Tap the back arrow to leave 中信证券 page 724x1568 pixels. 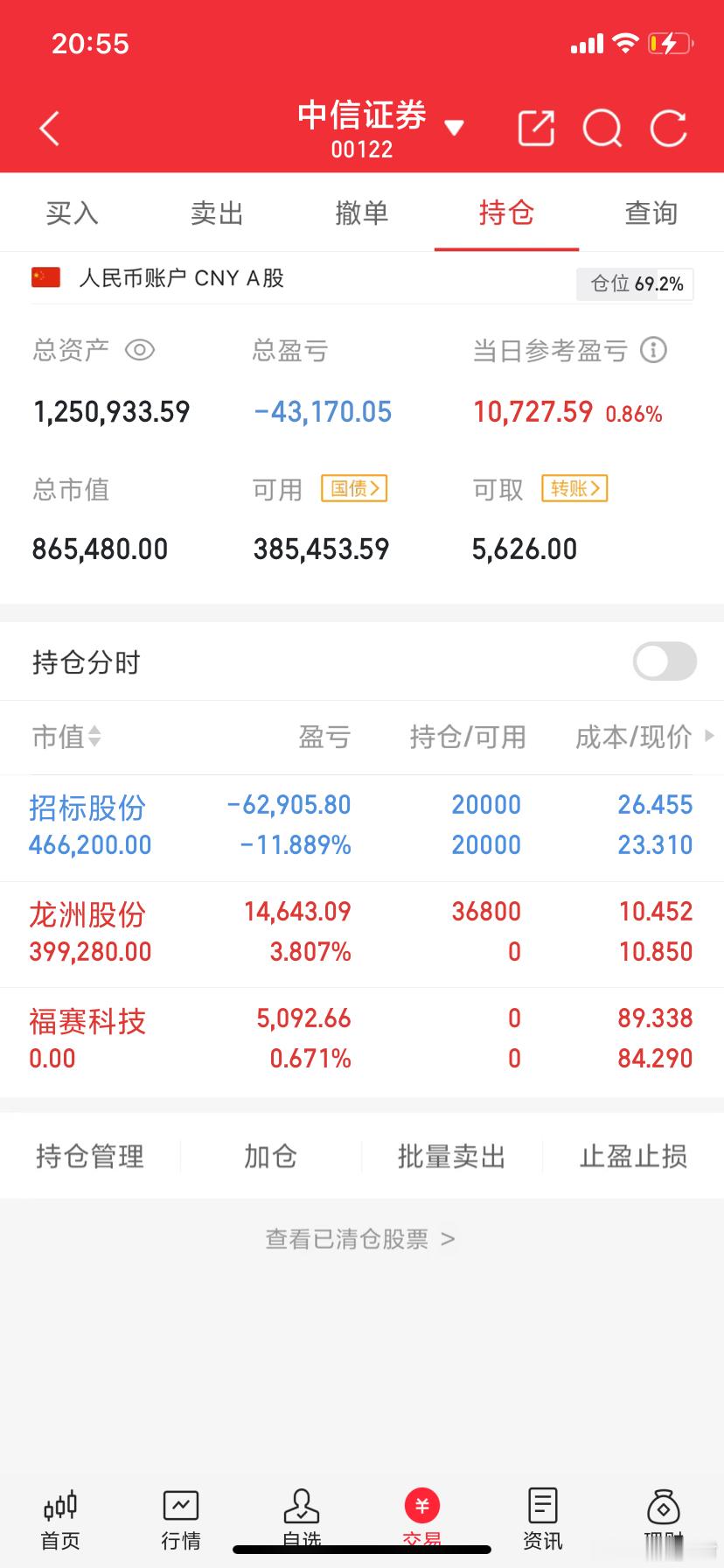(x=48, y=127)
